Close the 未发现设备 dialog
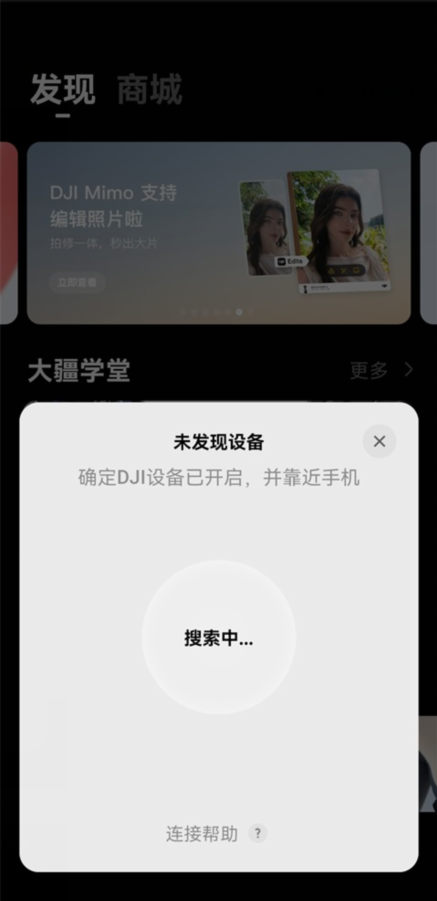This screenshot has width=437, height=901. [379, 441]
